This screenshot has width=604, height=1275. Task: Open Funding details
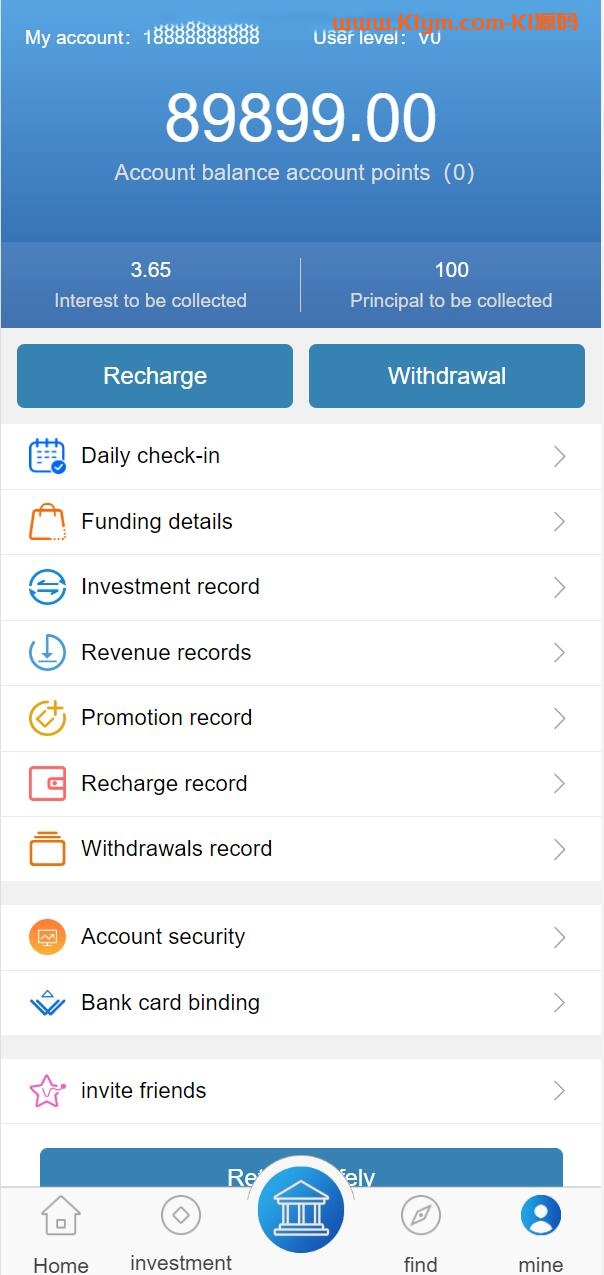300,522
